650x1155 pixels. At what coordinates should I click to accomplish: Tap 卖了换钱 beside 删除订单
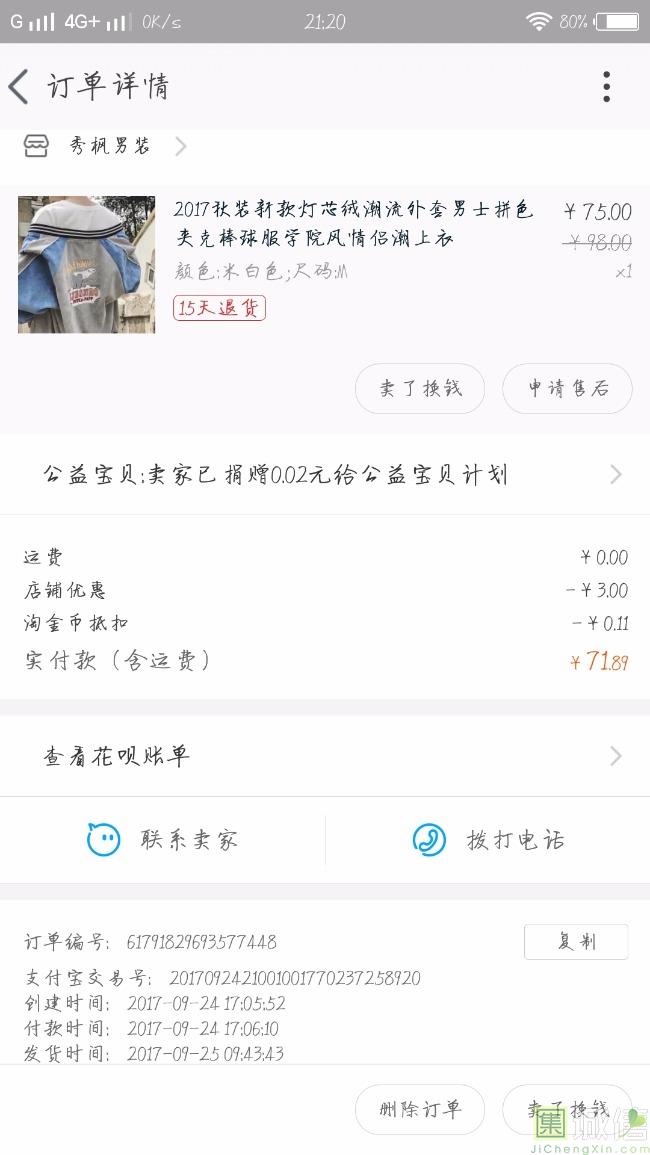(567, 1109)
